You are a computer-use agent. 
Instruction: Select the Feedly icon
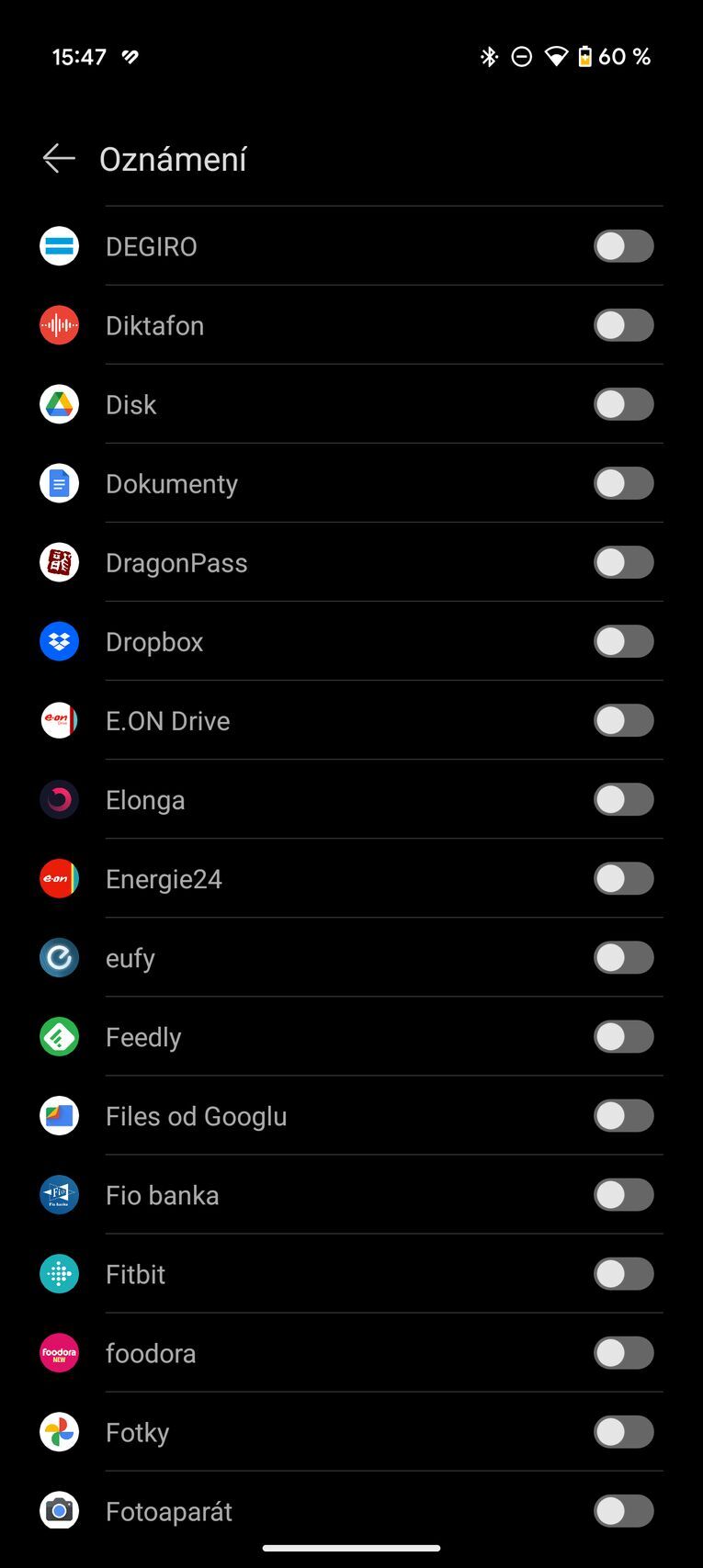tap(59, 1036)
